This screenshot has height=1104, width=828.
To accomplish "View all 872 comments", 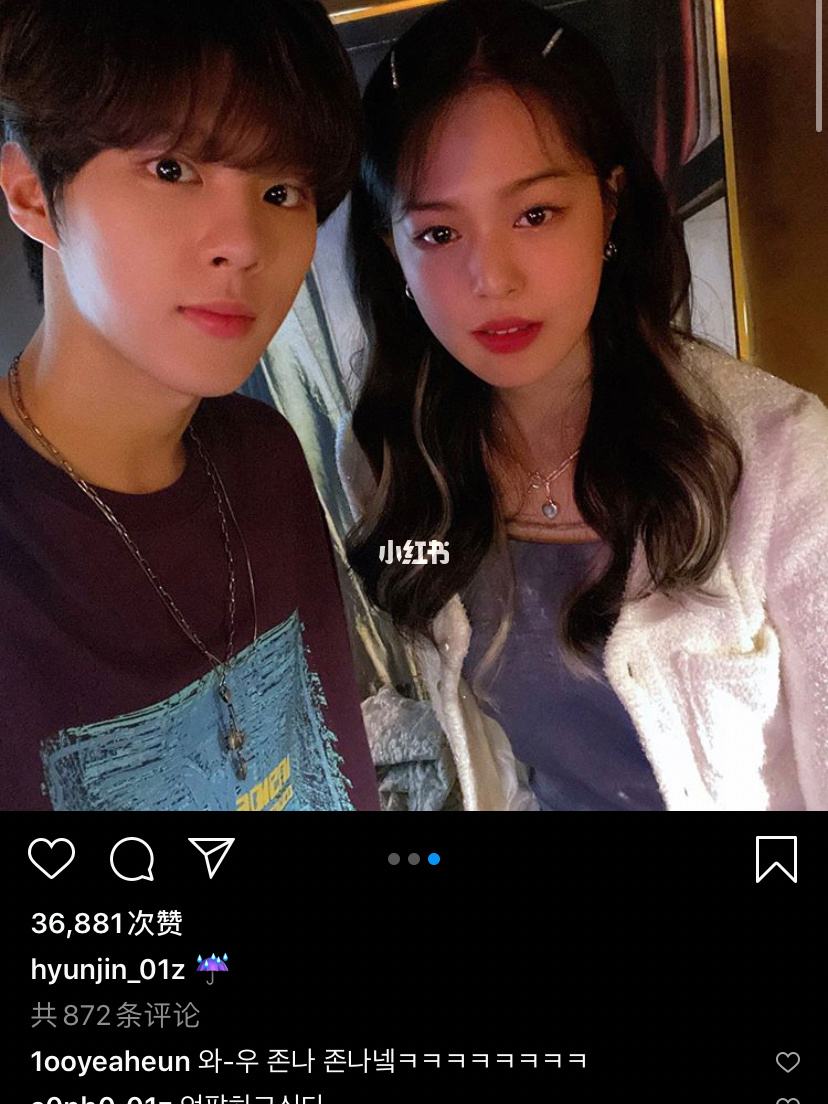I will pyautogui.click(x=116, y=1015).
